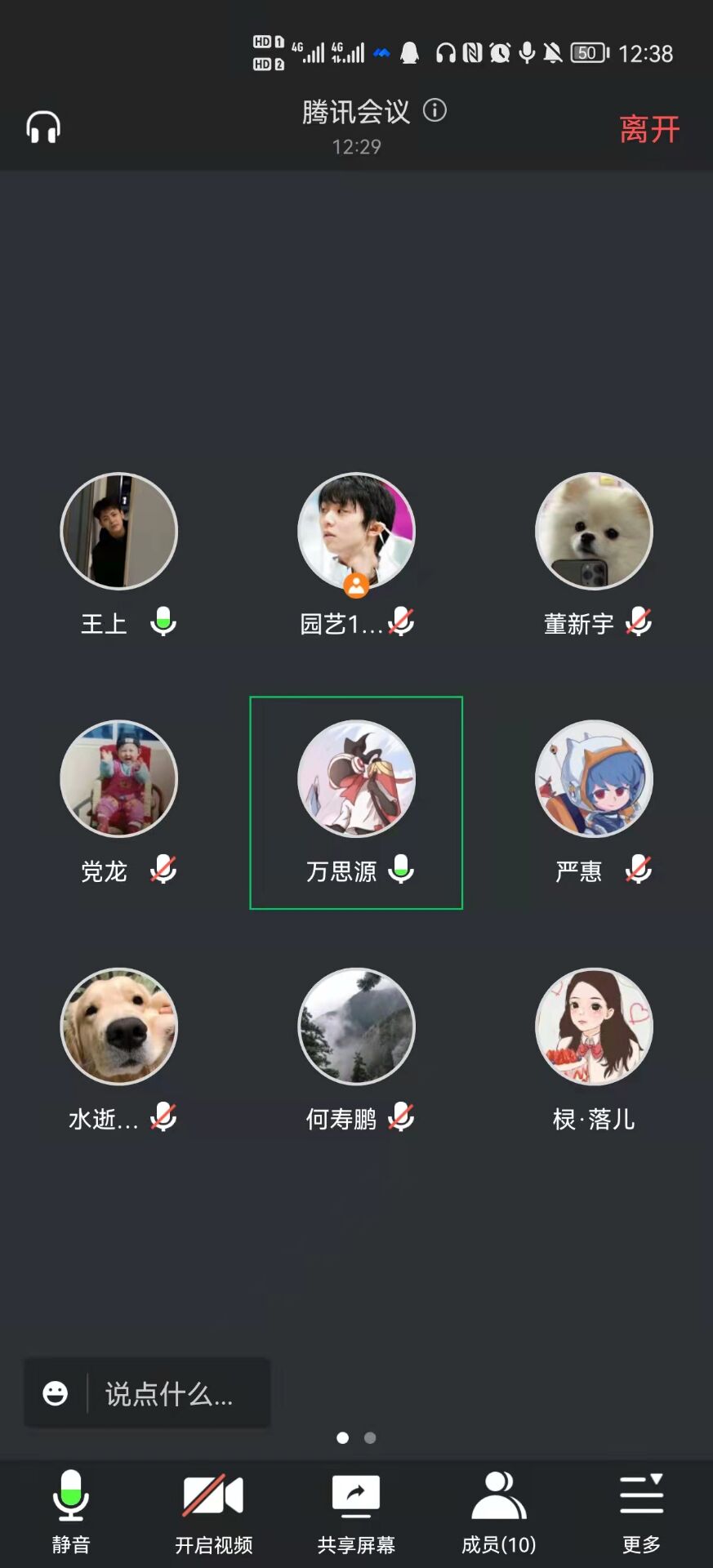Select participant 党龙

click(119, 779)
